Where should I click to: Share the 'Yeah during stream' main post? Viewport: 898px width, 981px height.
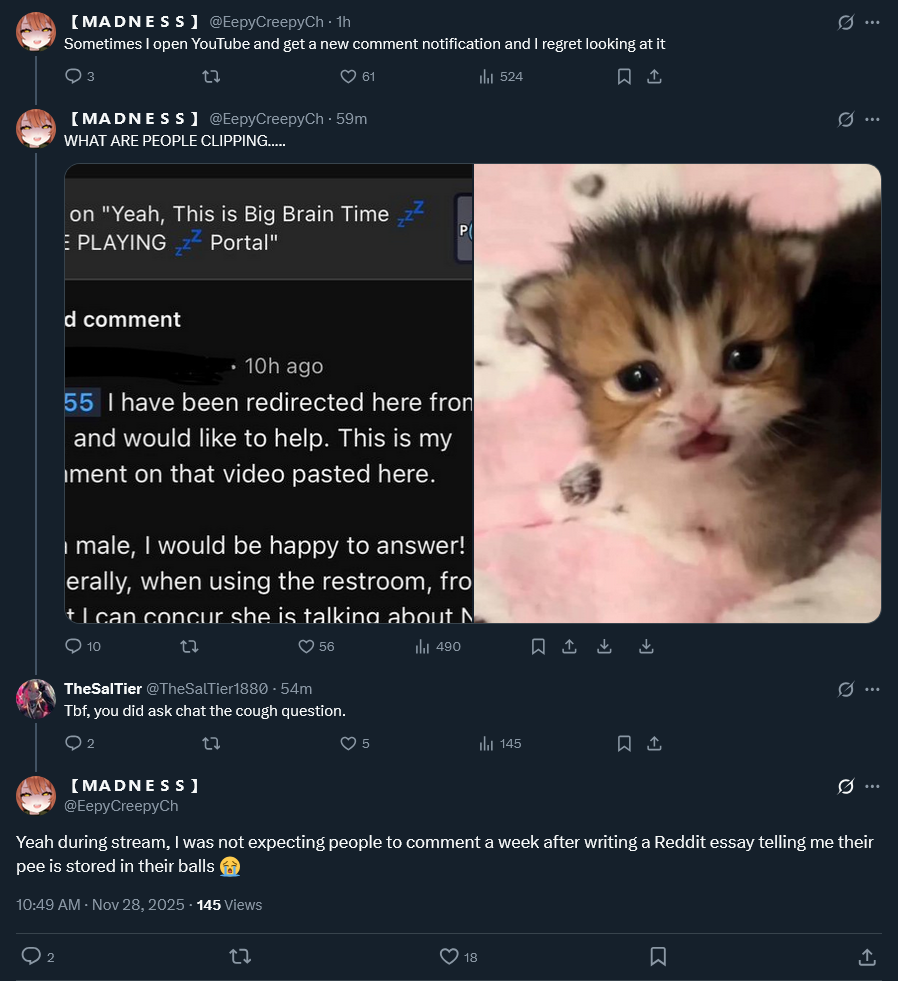coord(867,957)
